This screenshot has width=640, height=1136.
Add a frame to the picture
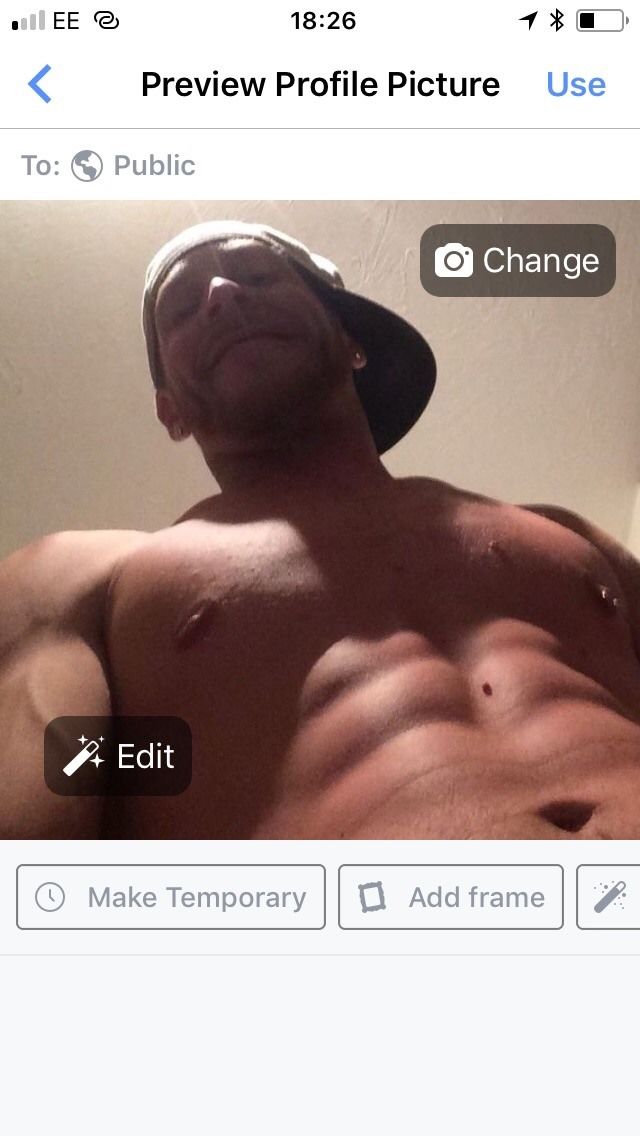(451, 897)
